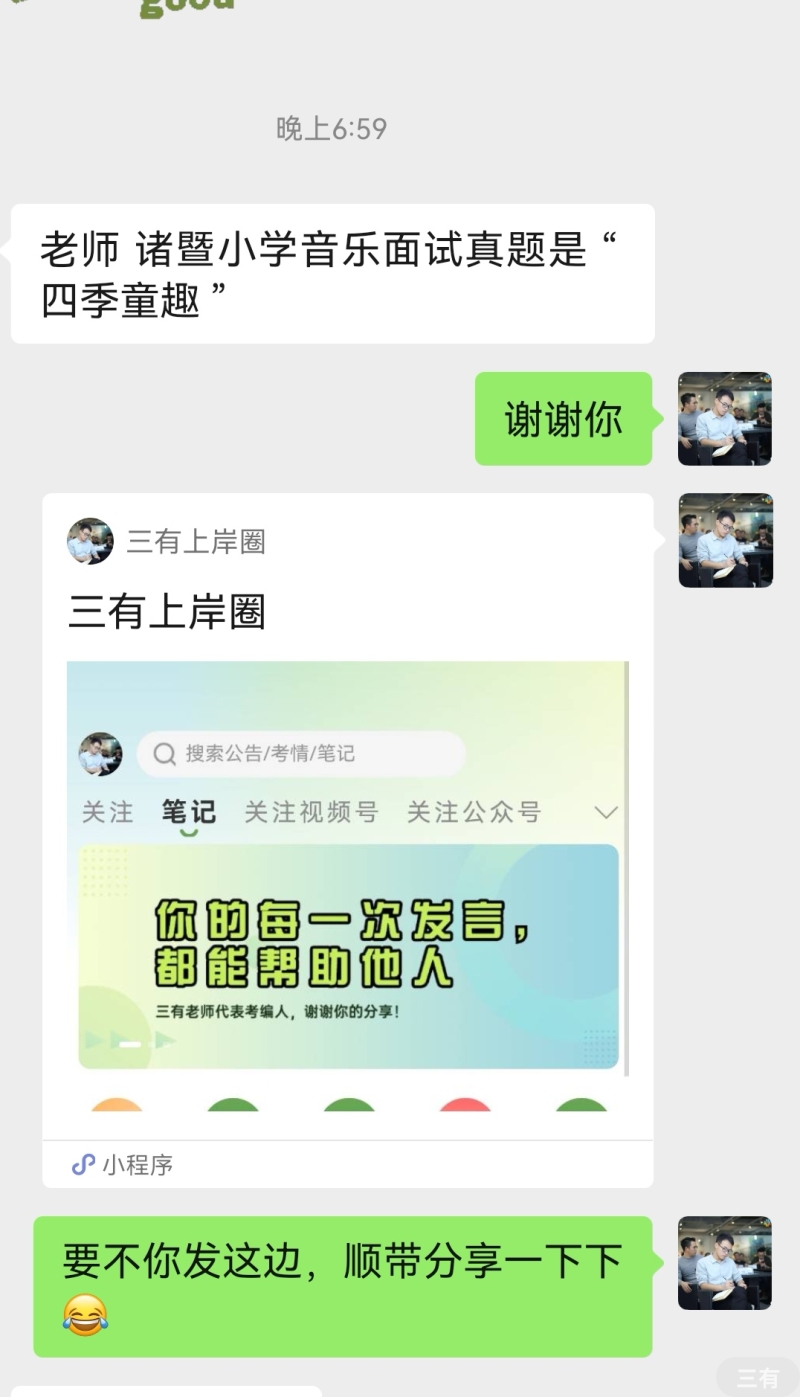Open sender's avatar beside 谢谢你 message
Viewport: 800px width, 1397px height.
[725, 419]
